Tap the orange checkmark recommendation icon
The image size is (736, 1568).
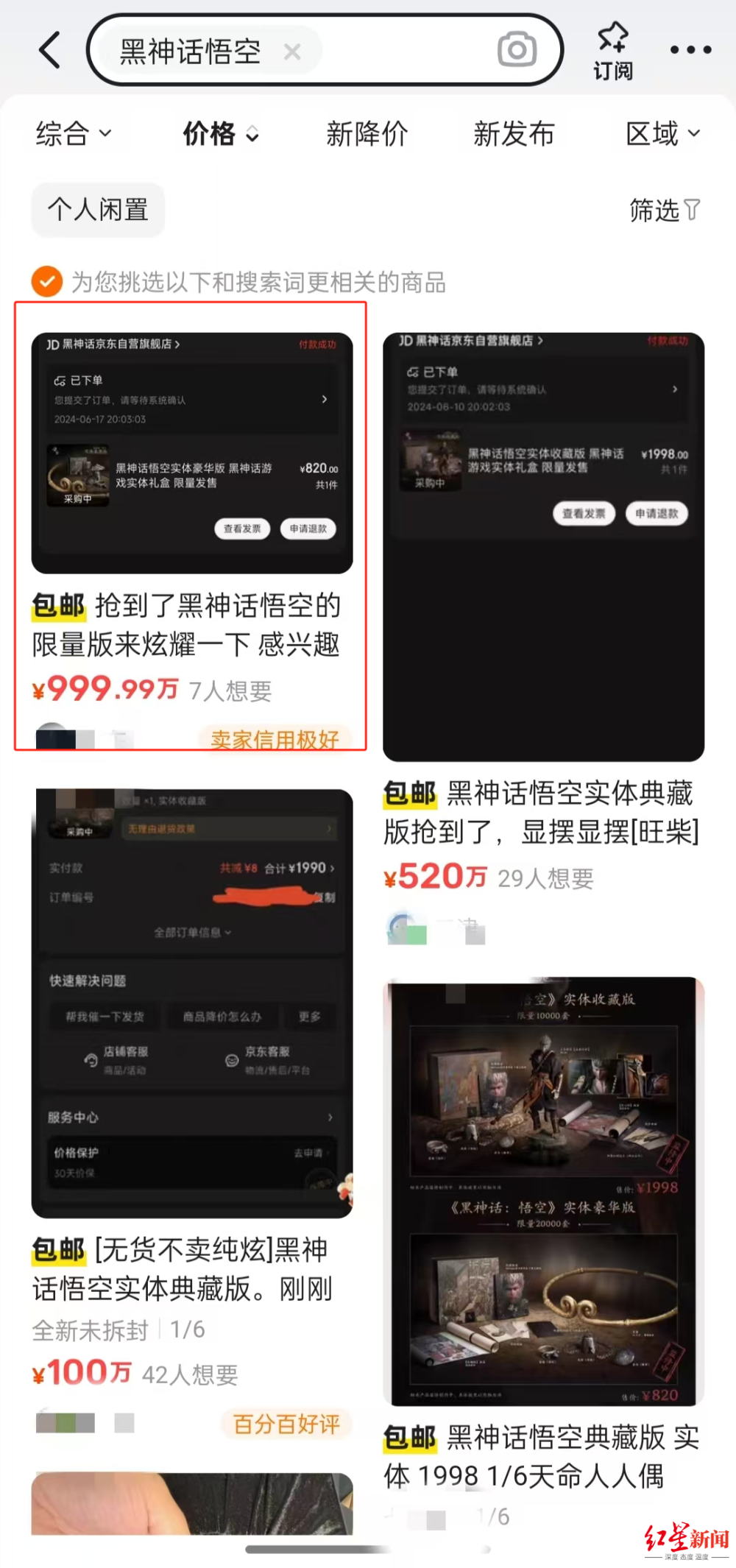click(46, 281)
